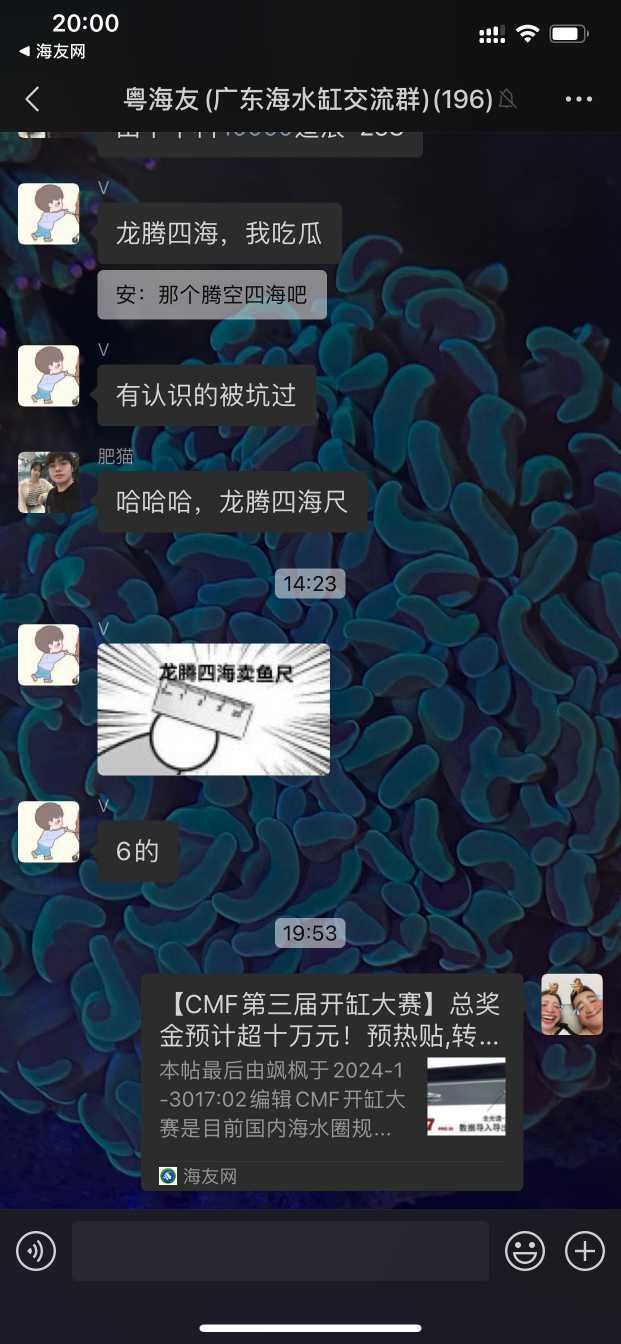
Task: Open V's avatar next to 龙腾四海，我吃瓜
Action: [x=48, y=214]
